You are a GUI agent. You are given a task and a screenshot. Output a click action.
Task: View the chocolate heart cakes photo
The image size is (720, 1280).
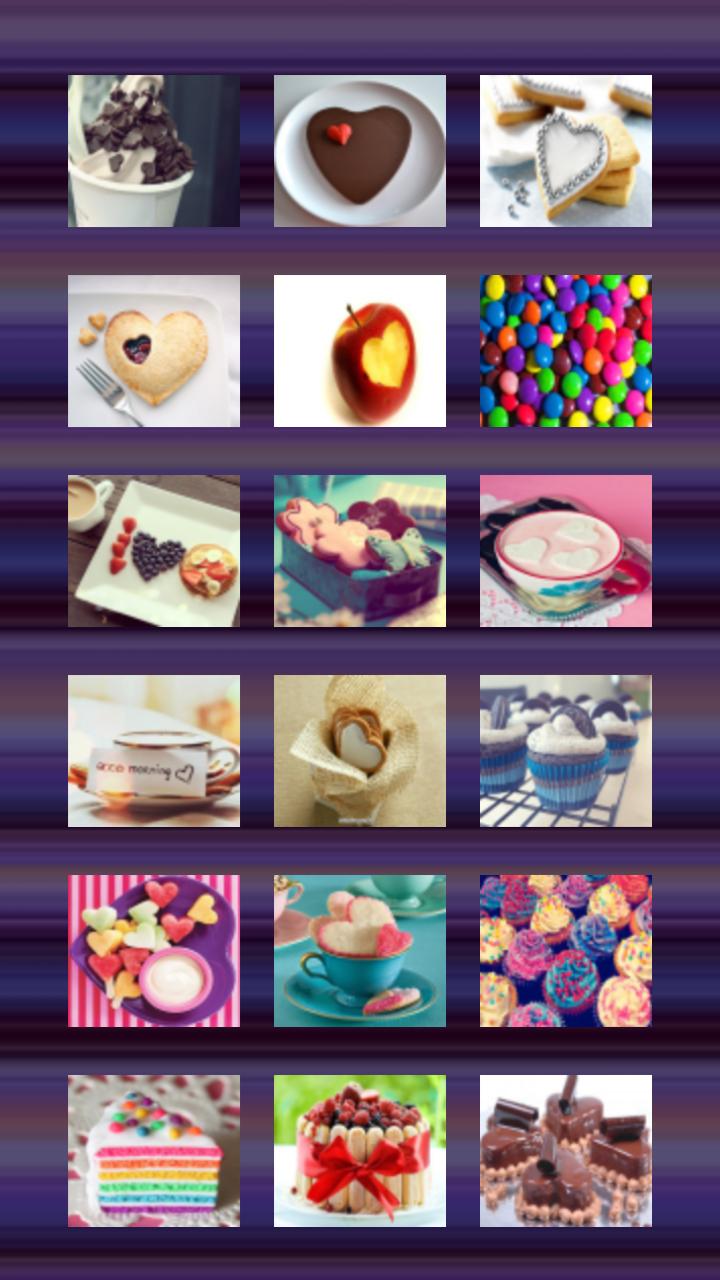[x=566, y=1149]
